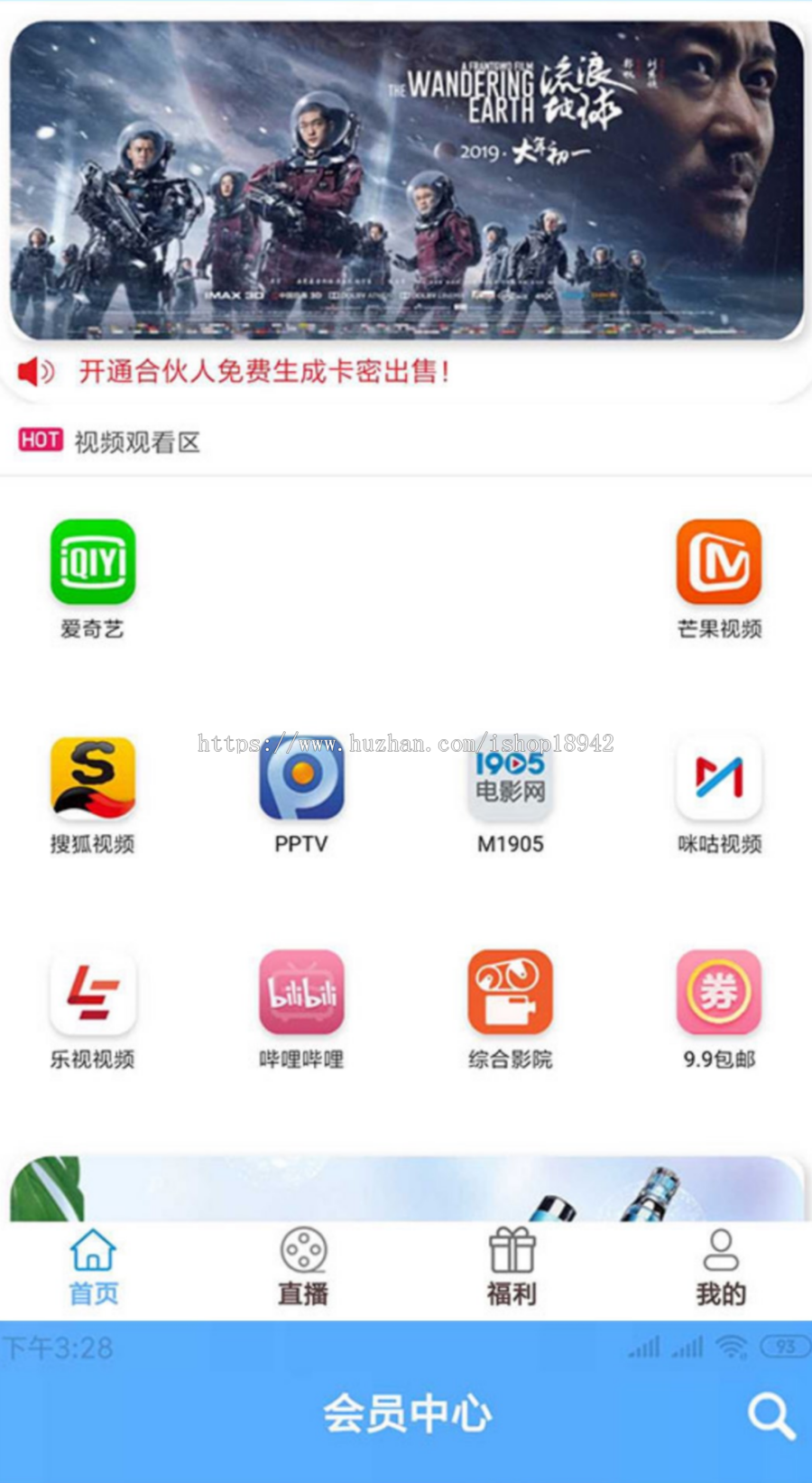The height and width of the screenshot is (1483, 812).
Task: Tap the Wandering Earth banner image
Action: (x=406, y=176)
